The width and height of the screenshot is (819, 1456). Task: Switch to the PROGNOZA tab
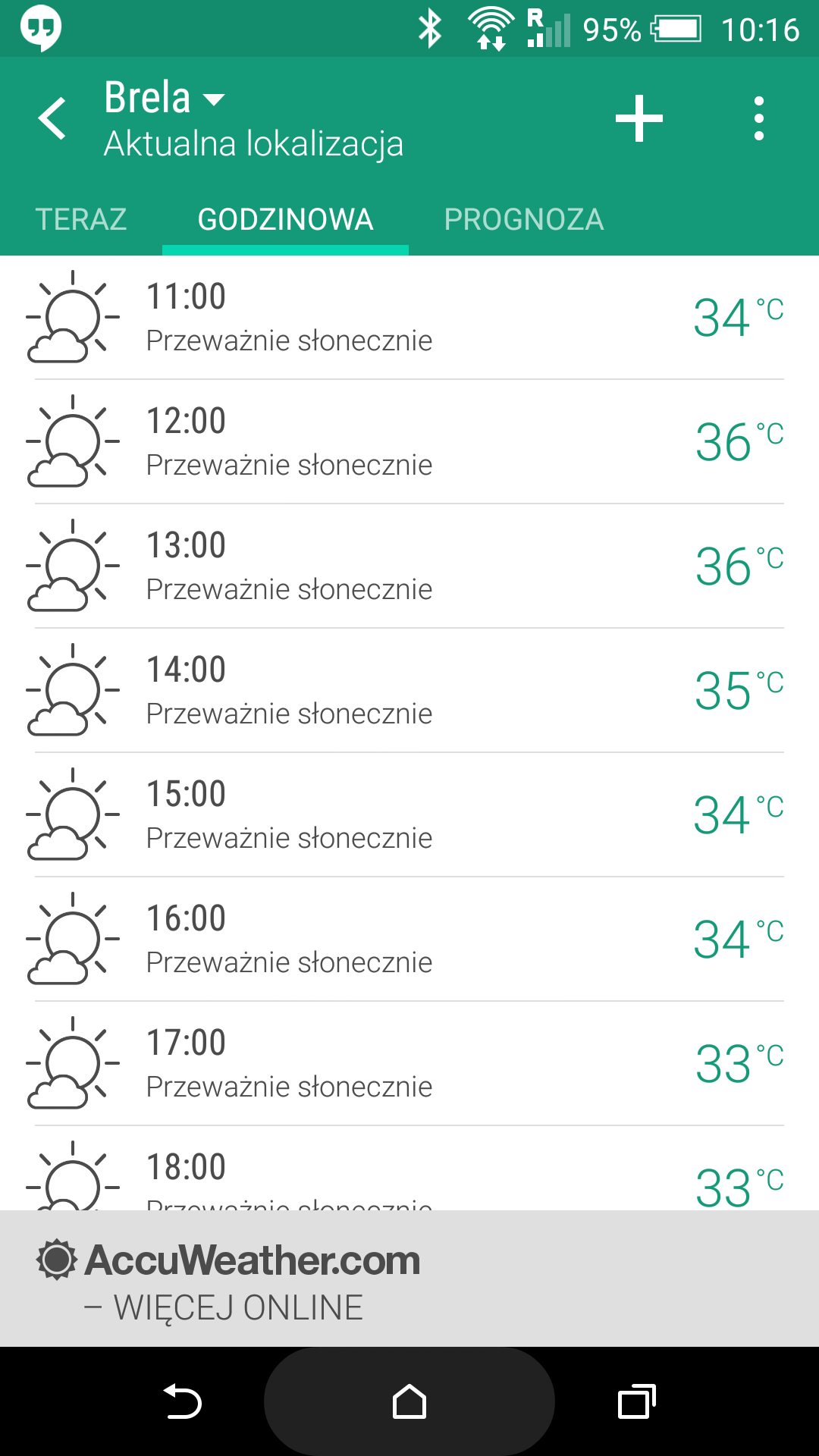(x=524, y=219)
